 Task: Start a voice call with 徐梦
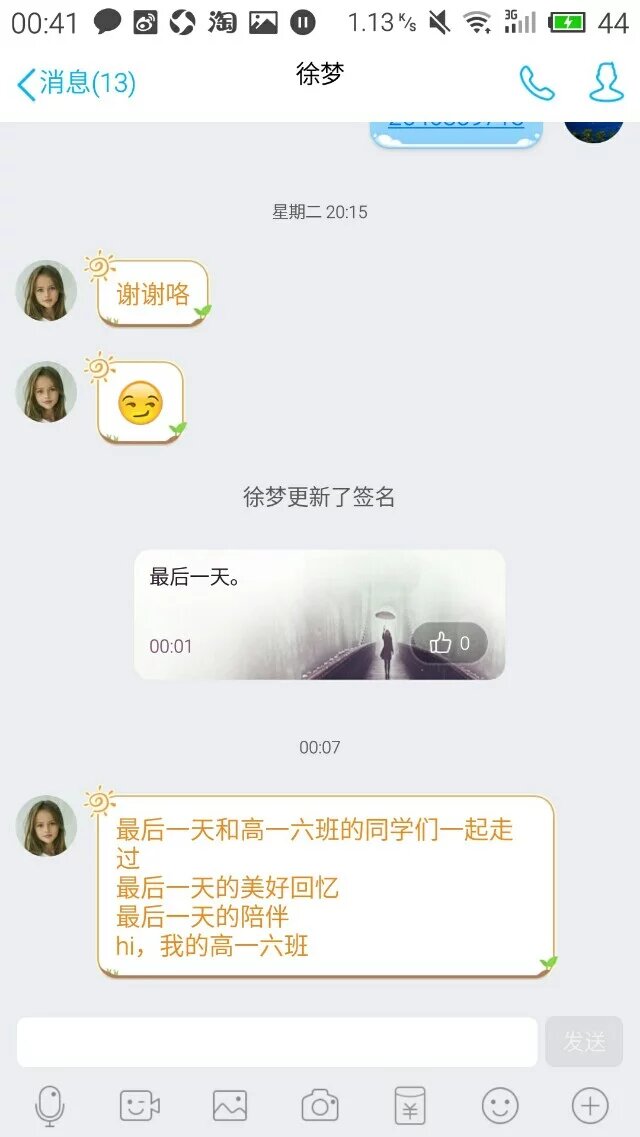pyautogui.click(x=536, y=83)
